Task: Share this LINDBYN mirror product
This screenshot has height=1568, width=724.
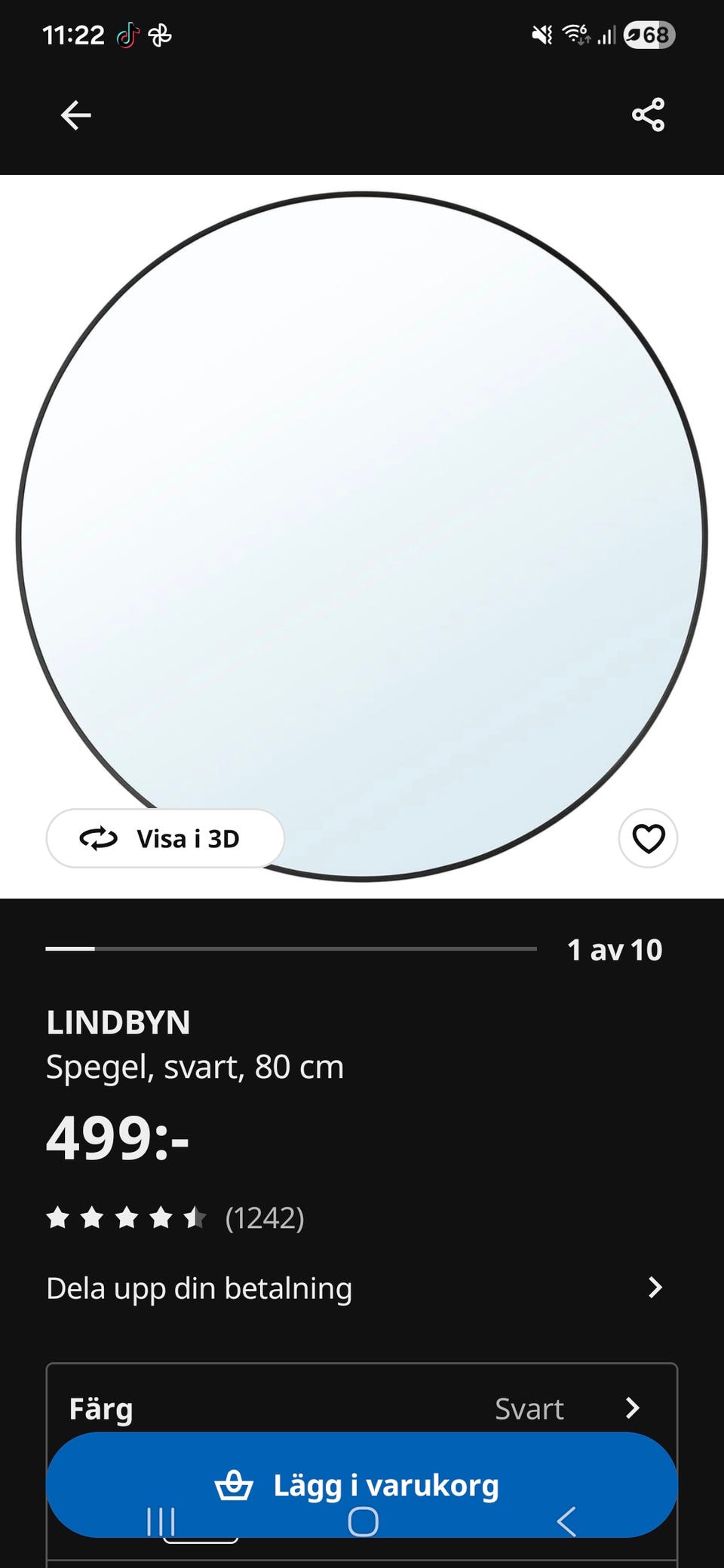Action: (x=648, y=115)
